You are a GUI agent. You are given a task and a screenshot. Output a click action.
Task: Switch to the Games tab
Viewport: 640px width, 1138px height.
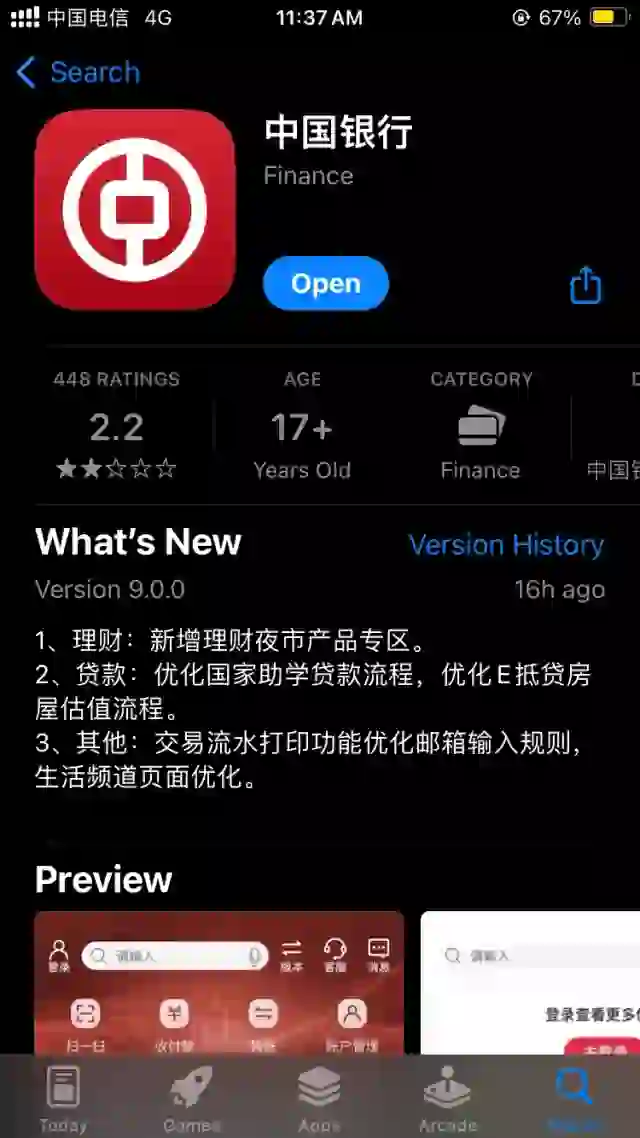[x=191, y=1097]
